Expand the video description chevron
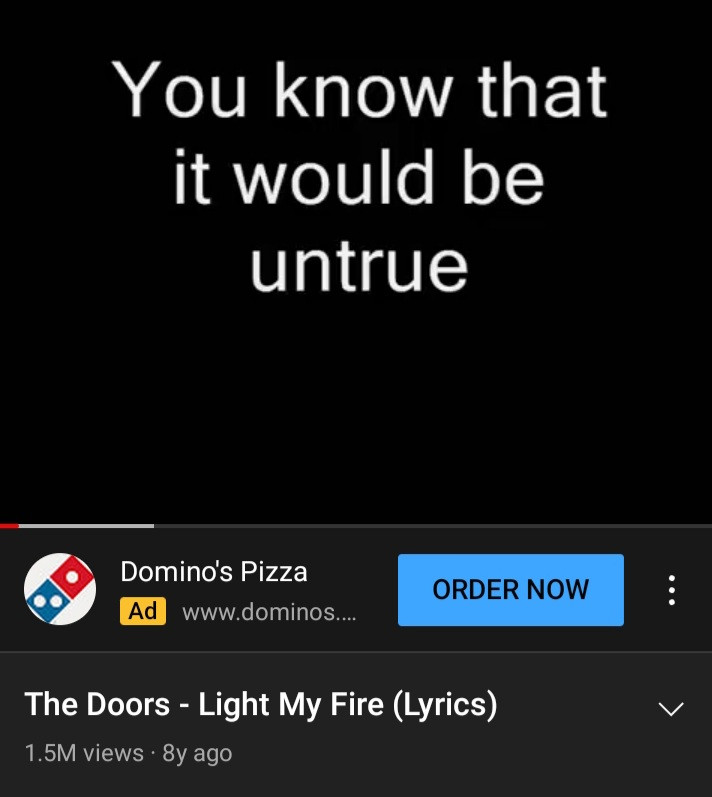Image resolution: width=712 pixels, height=797 pixels. (671, 709)
